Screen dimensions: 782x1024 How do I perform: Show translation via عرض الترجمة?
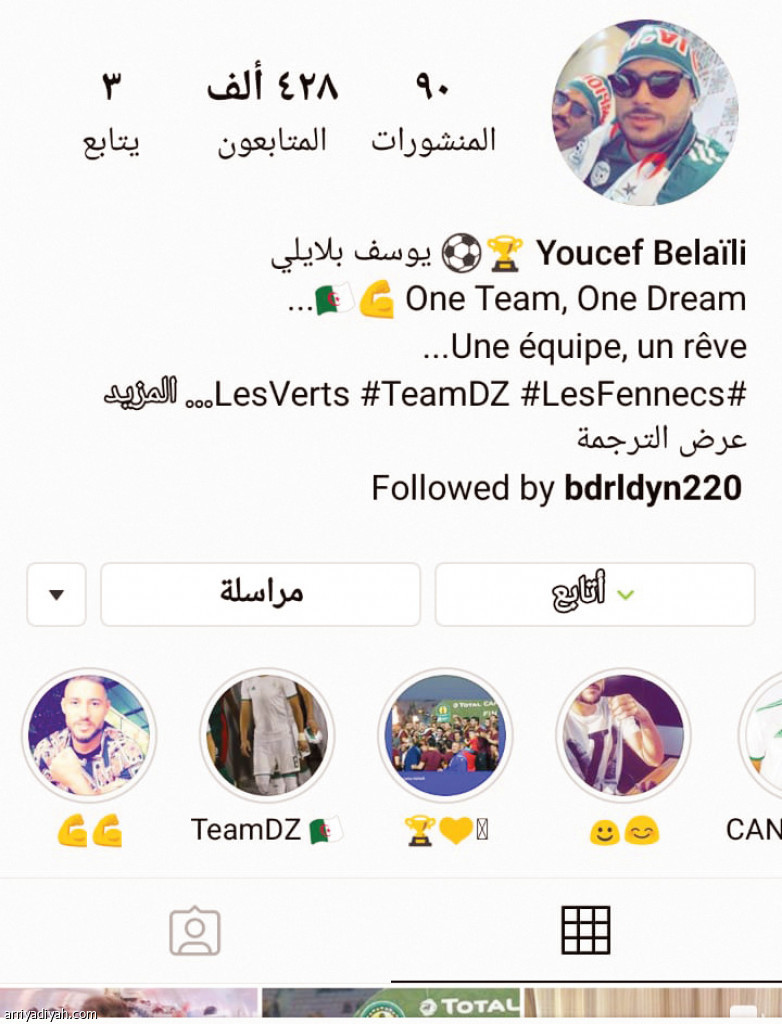point(662,440)
